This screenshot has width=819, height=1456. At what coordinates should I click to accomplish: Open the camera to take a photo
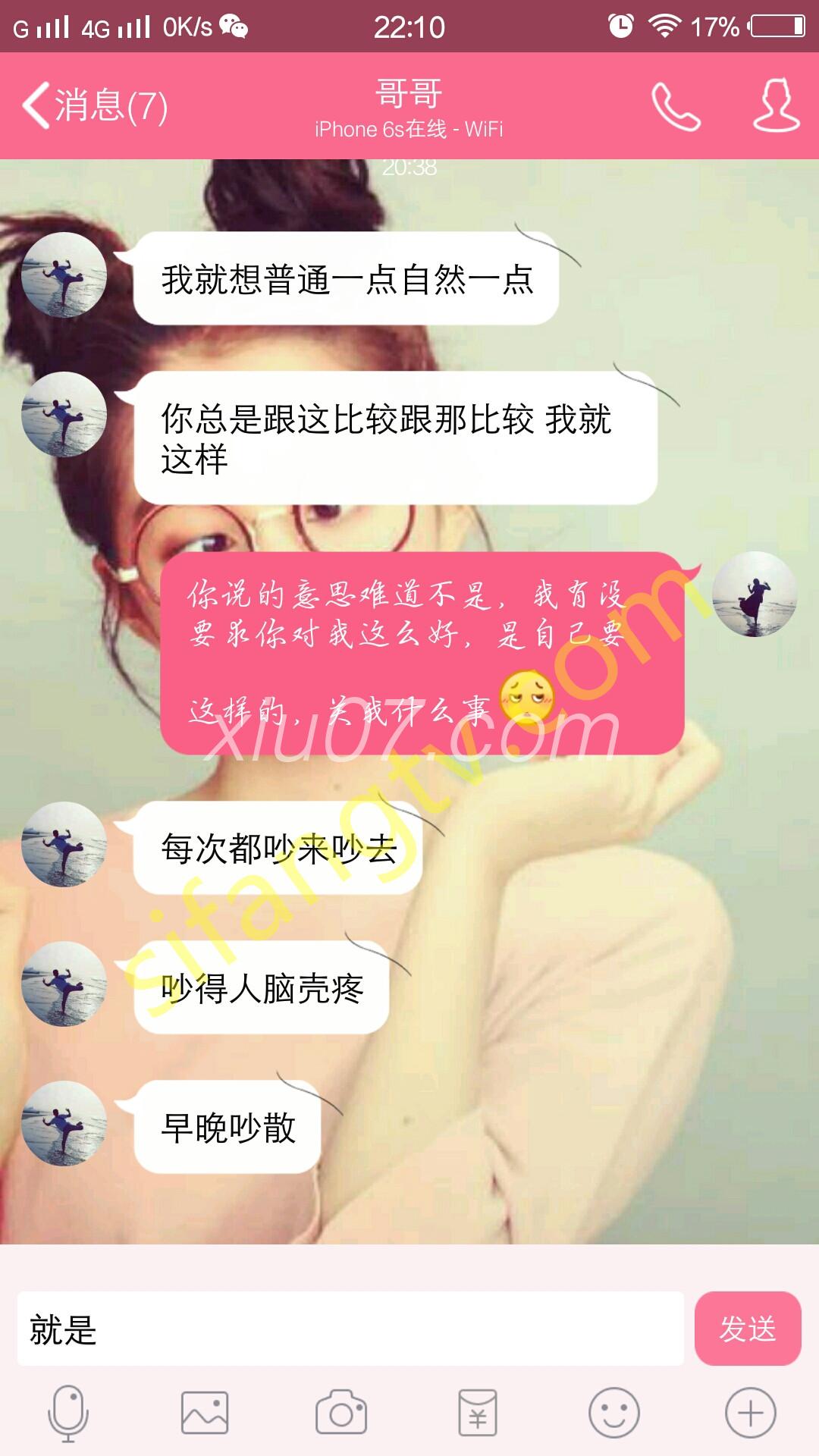click(x=341, y=1414)
